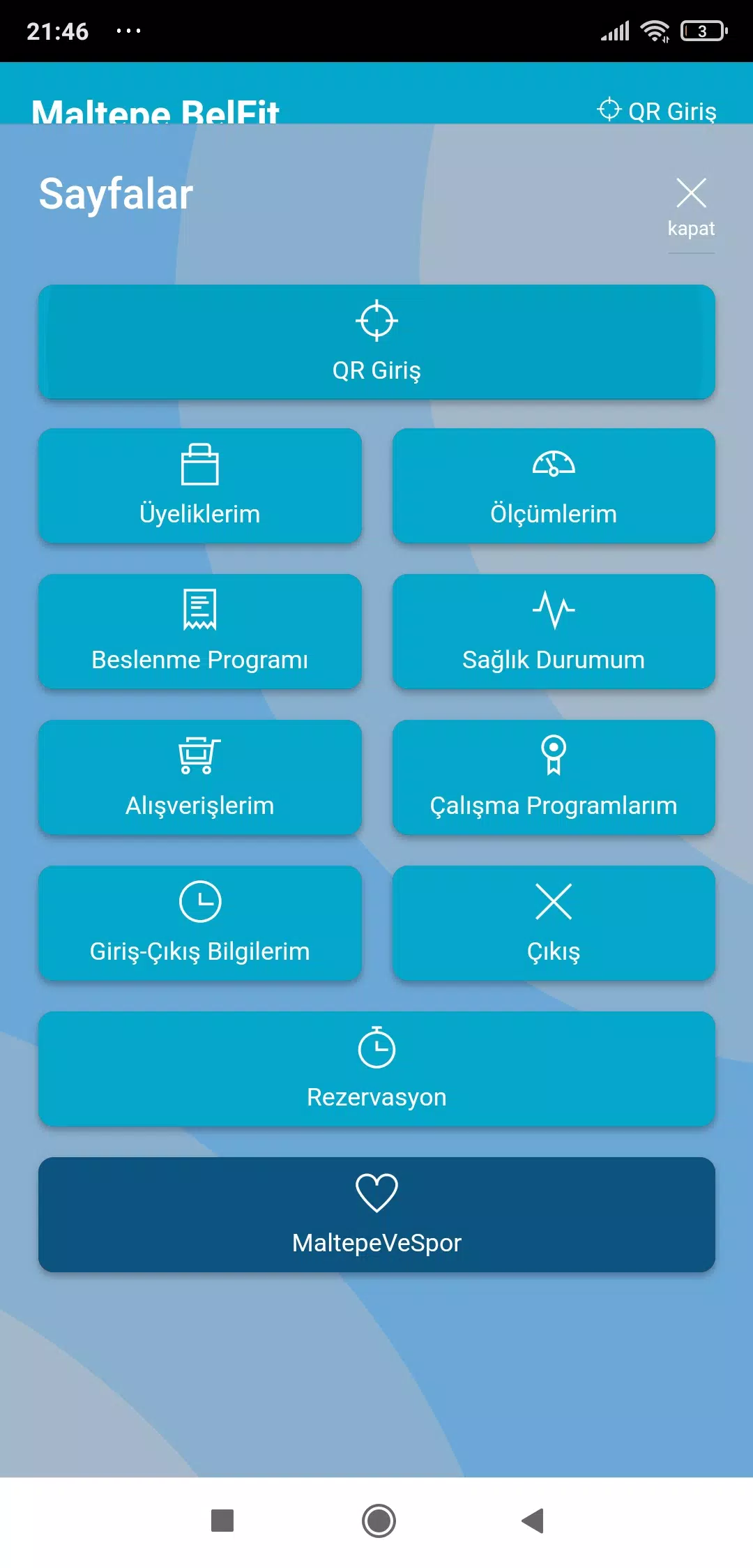The image size is (753, 1568).
Task: Go back with the system back button
Action: (x=533, y=1521)
